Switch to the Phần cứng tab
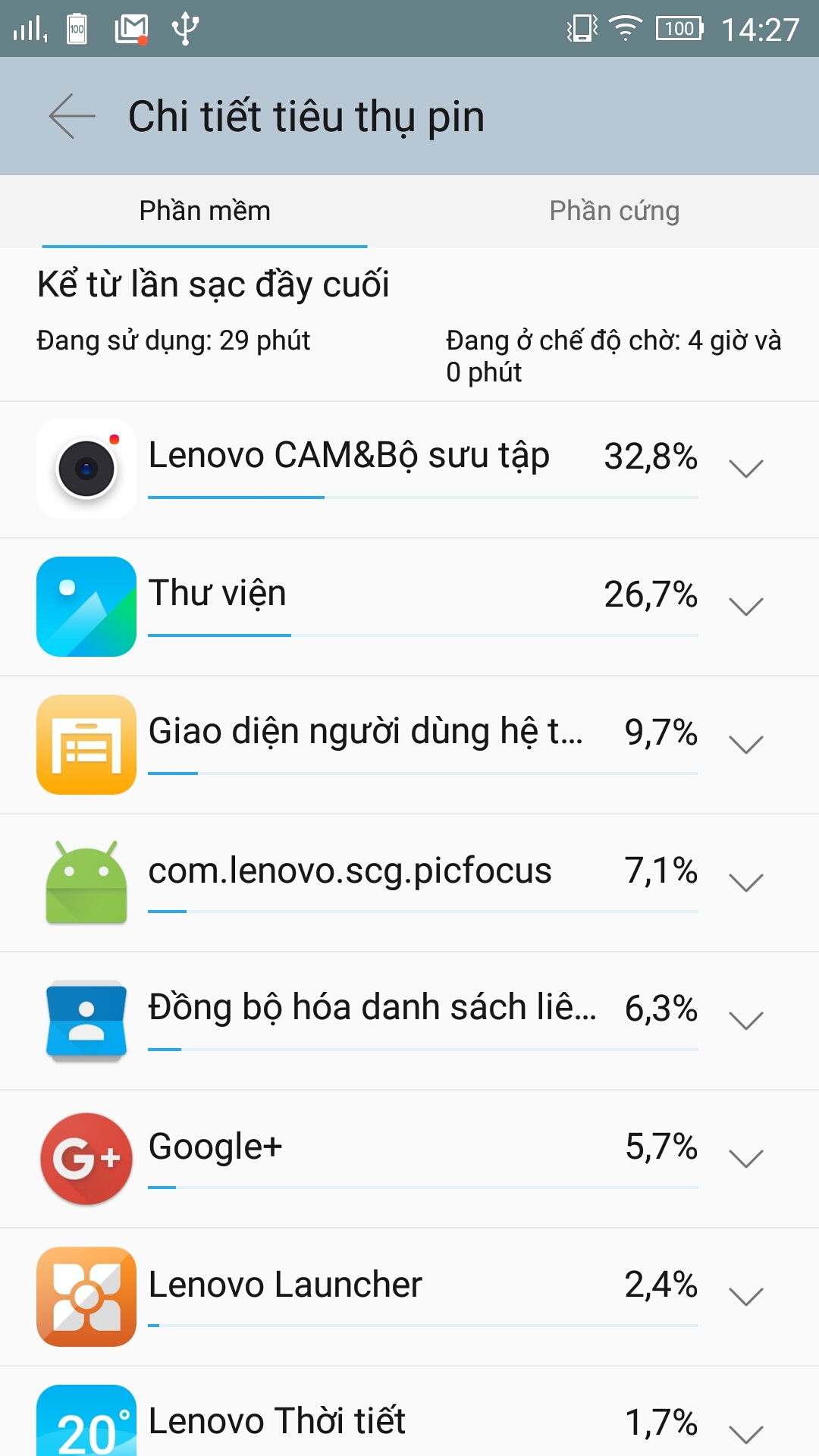819x1456 pixels. [614, 211]
